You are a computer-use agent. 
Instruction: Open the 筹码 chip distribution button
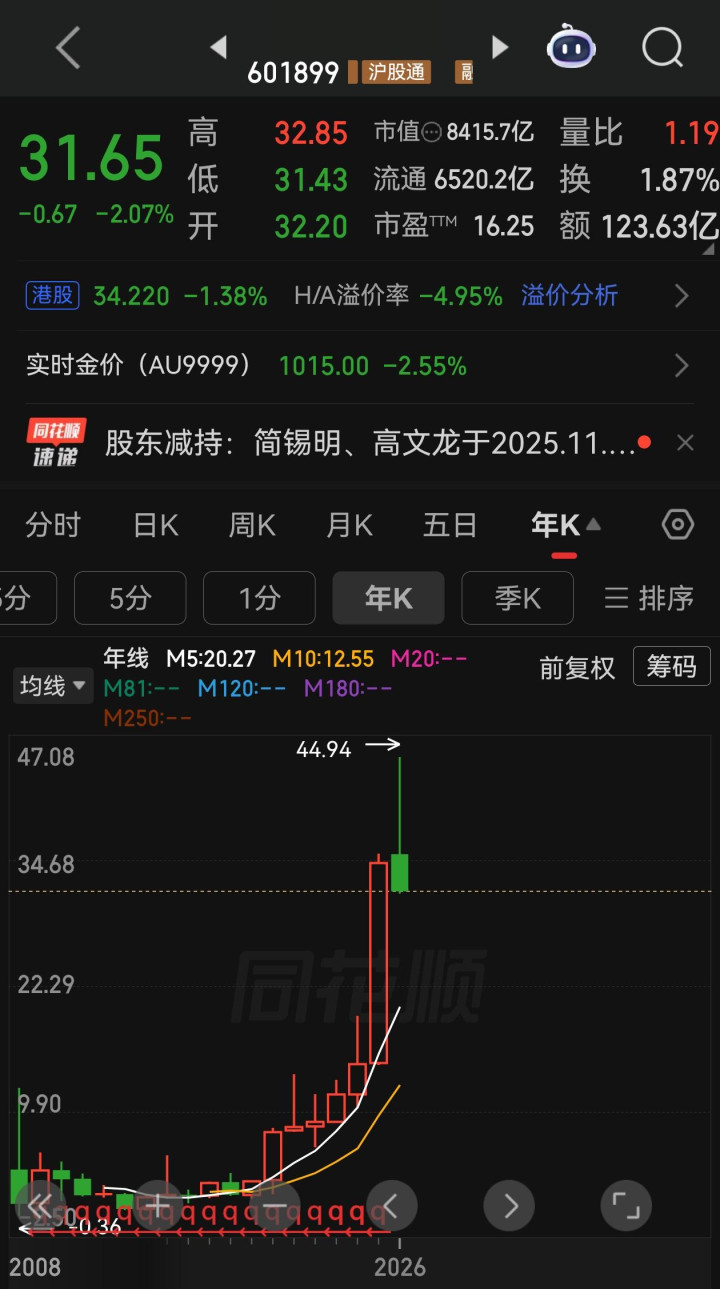tap(672, 666)
